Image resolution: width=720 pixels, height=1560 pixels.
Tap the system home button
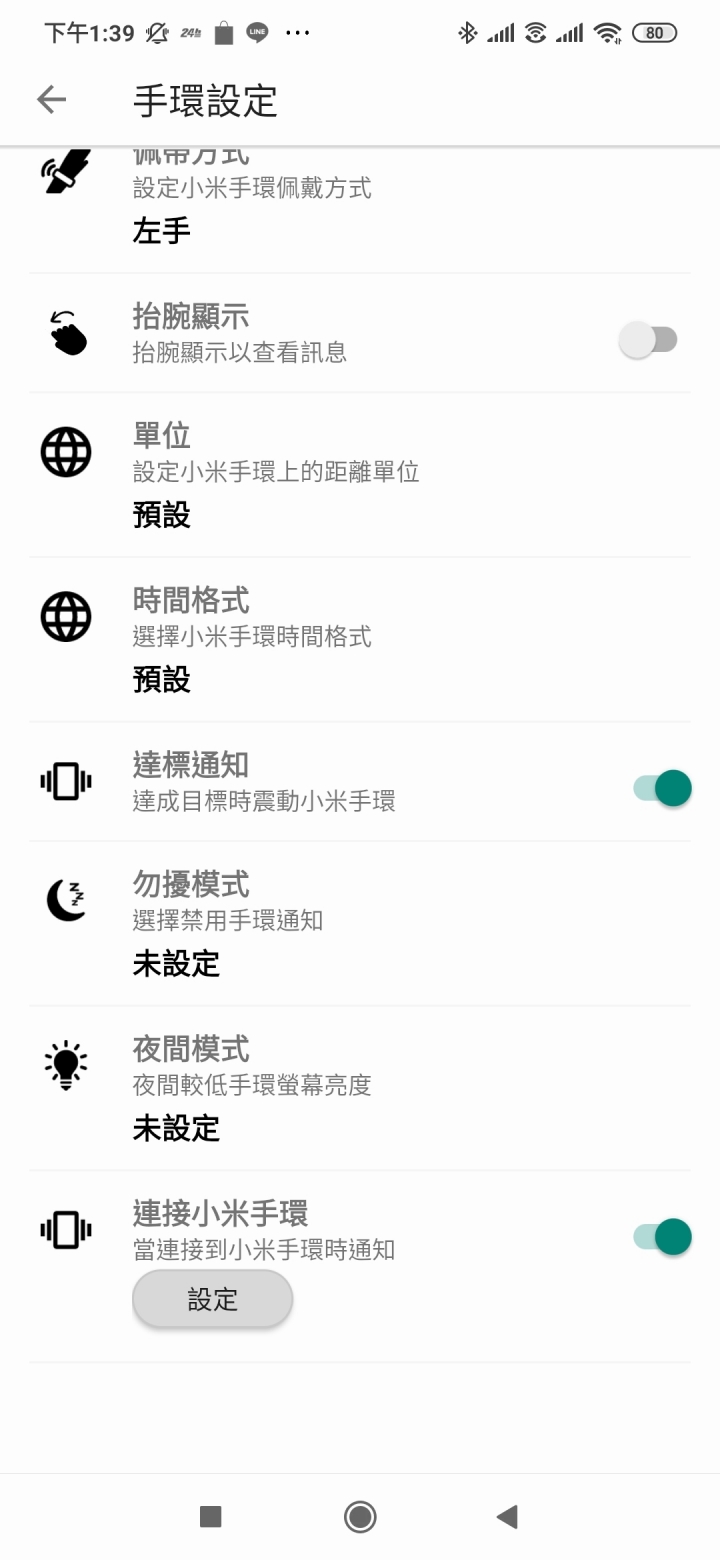(x=360, y=1517)
